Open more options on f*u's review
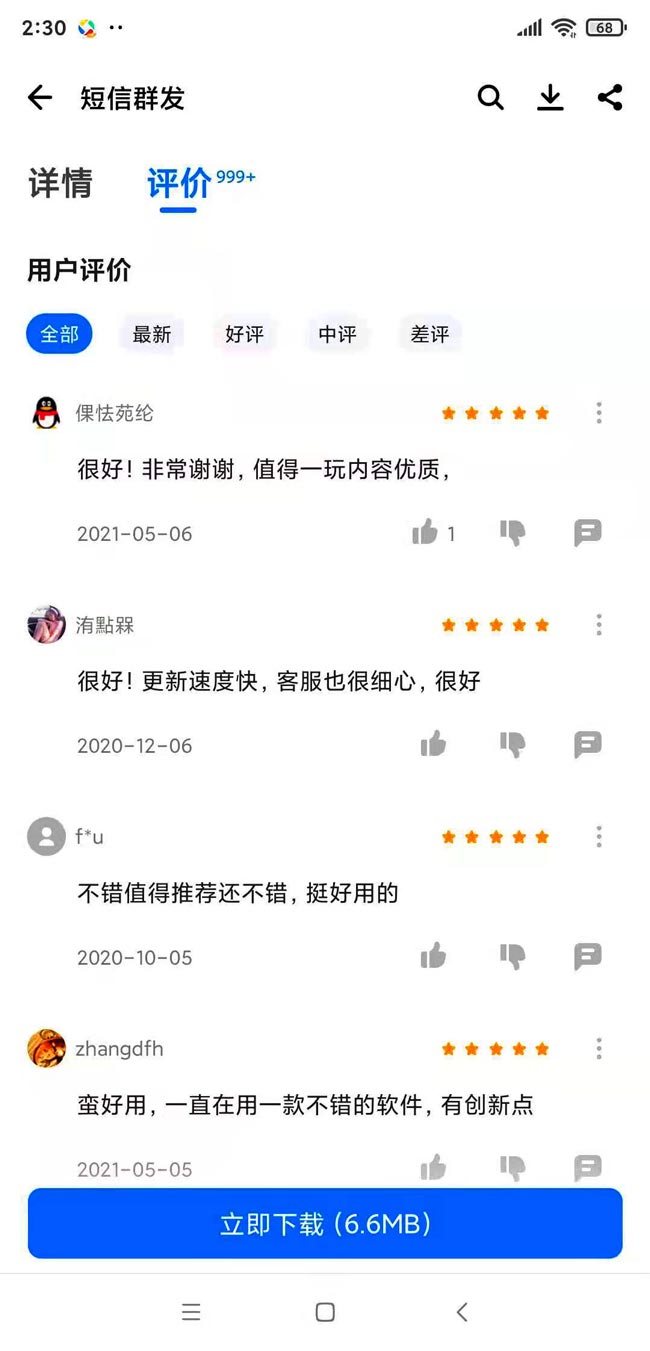The width and height of the screenshot is (650, 1351). (x=599, y=836)
